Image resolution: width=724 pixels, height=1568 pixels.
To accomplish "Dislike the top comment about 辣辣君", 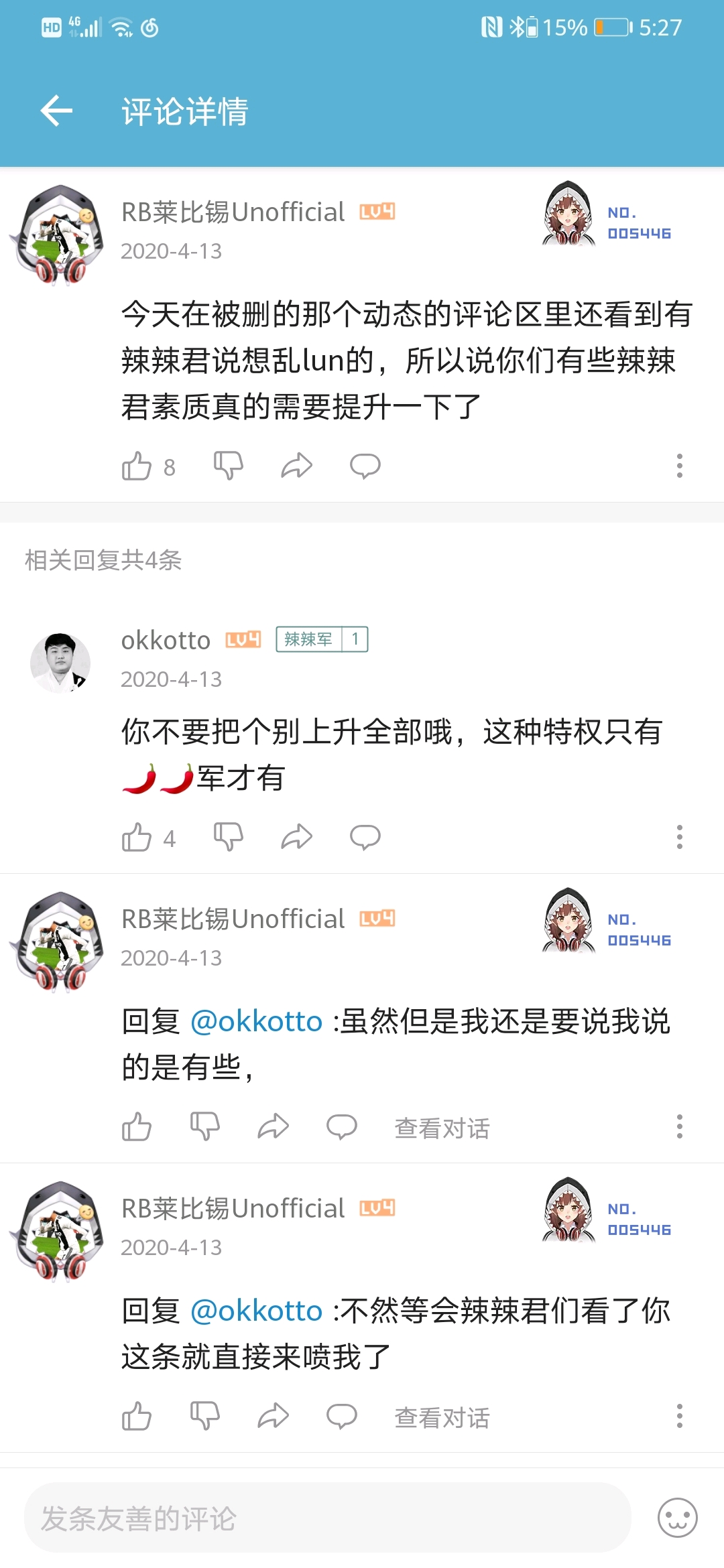I will tap(228, 465).
